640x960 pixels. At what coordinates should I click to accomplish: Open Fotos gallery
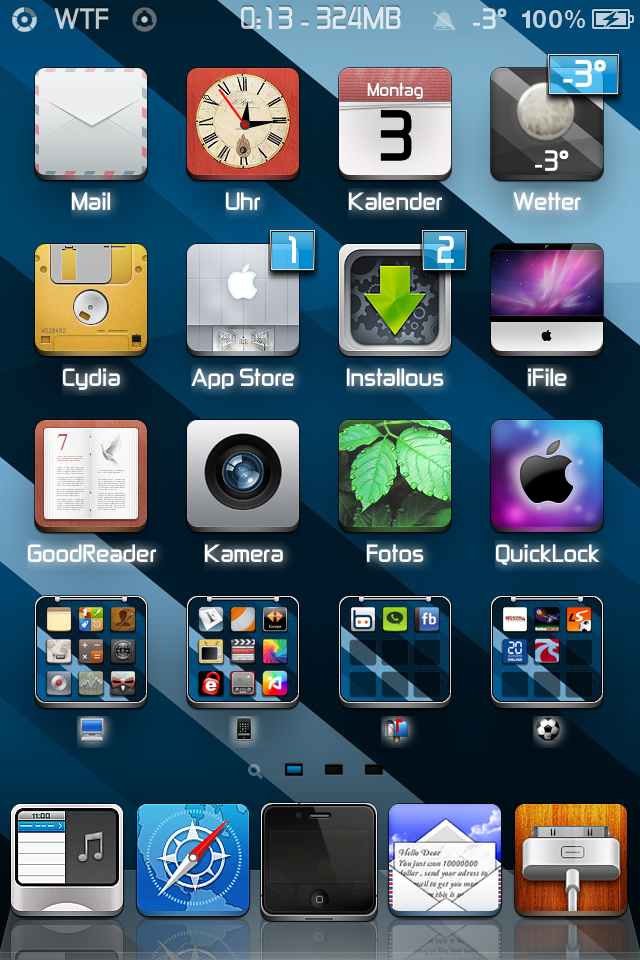click(395, 476)
